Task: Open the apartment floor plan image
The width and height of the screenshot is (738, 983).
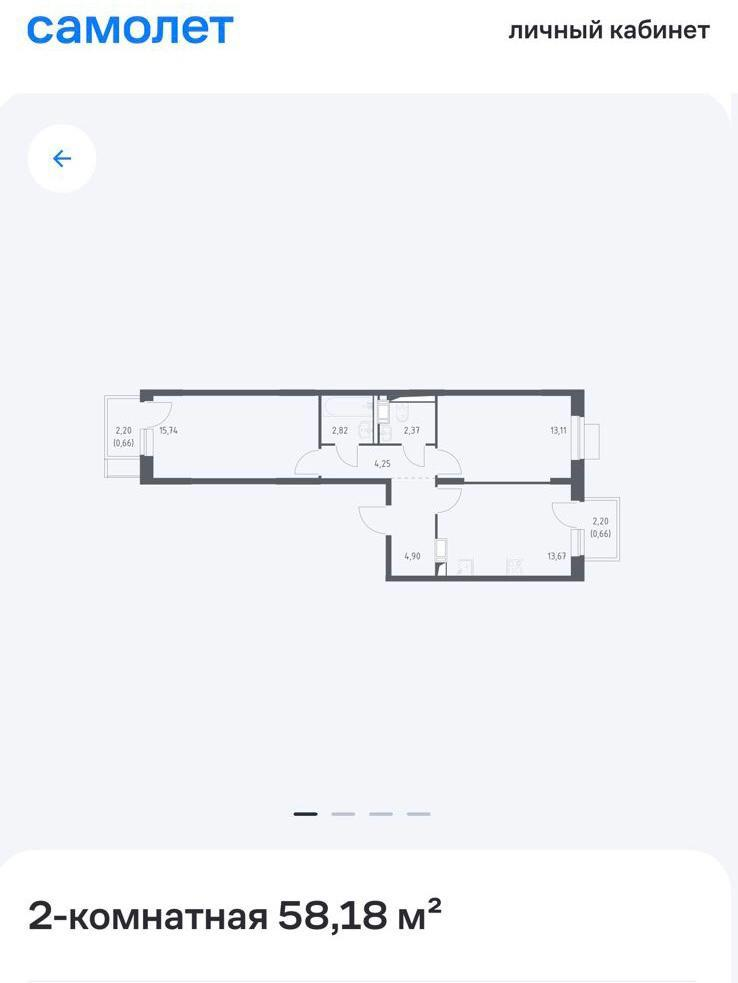Action: coord(362,485)
